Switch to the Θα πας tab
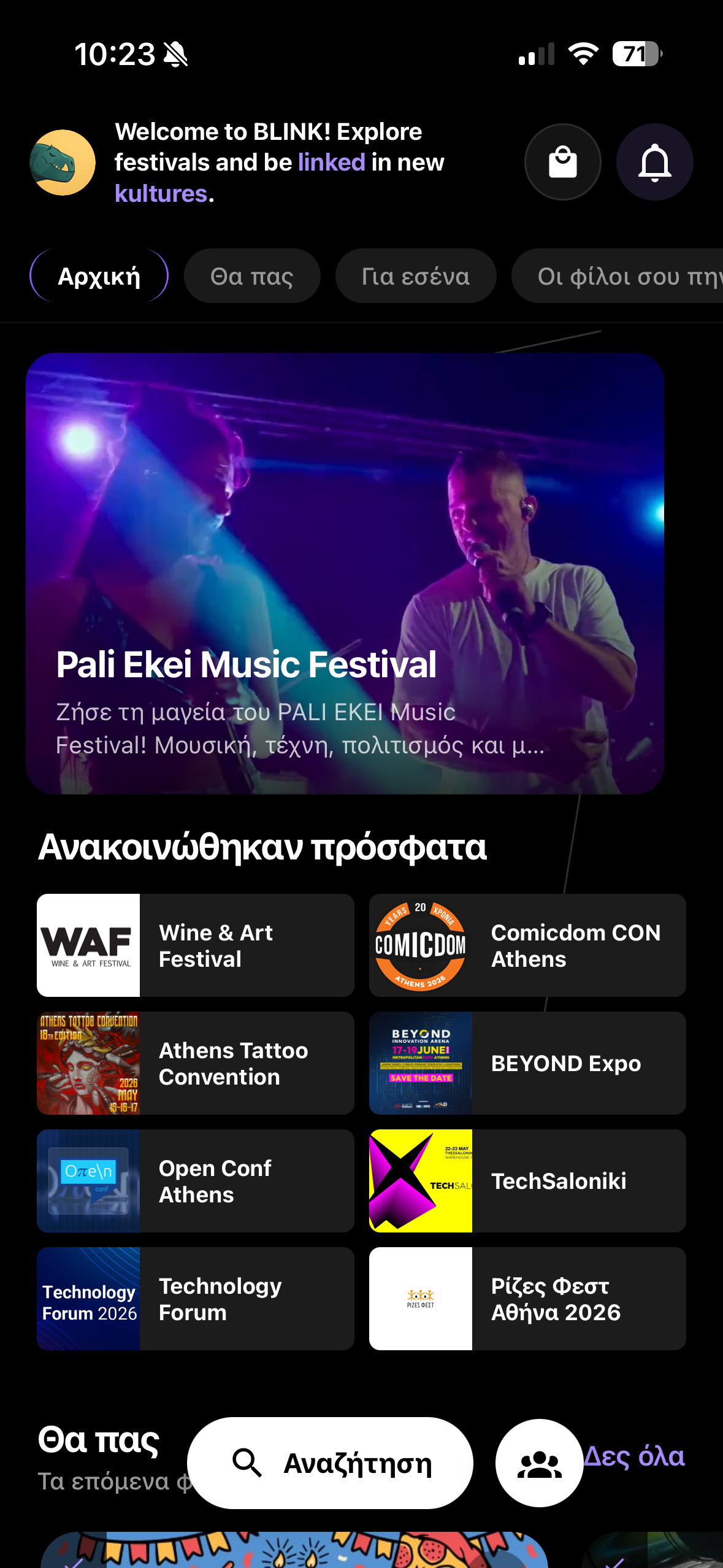 click(251, 276)
